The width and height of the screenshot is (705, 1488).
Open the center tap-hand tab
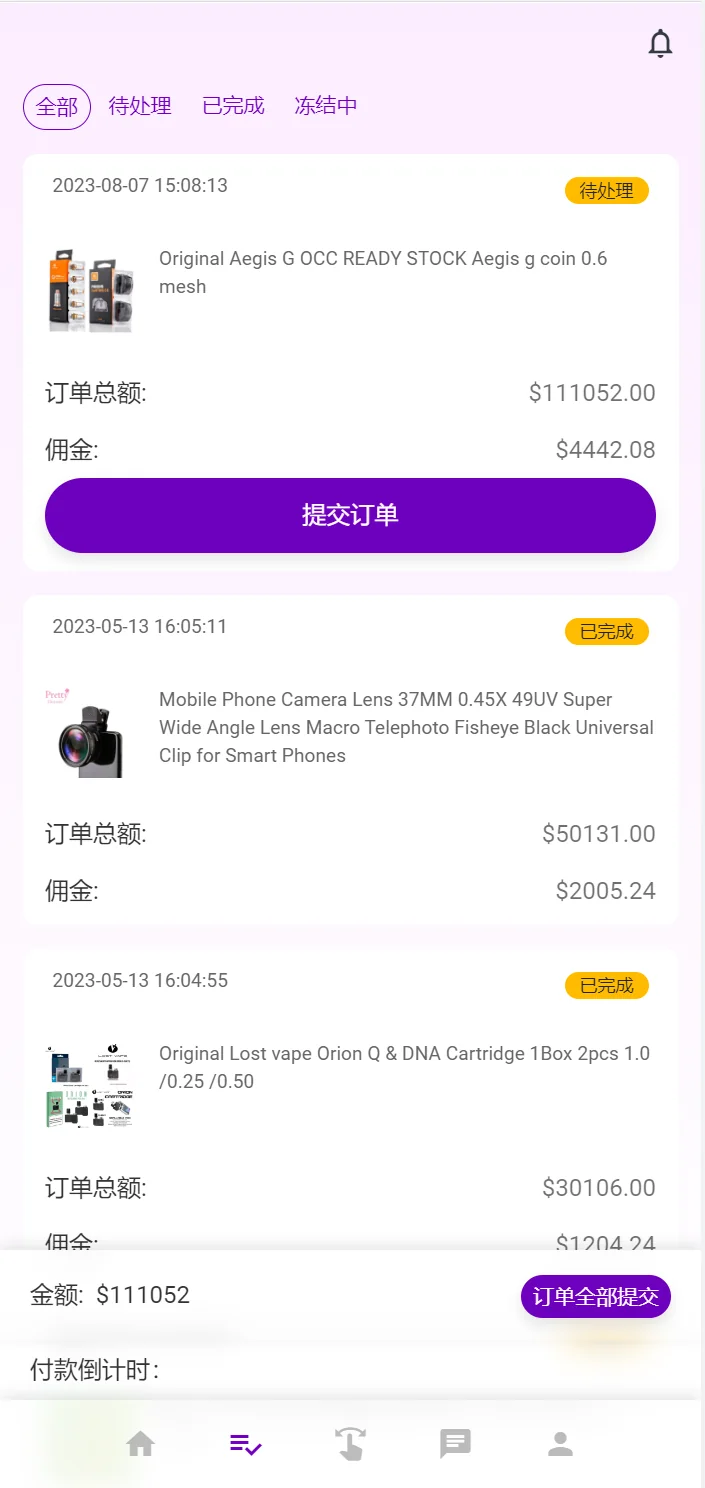pos(350,1444)
